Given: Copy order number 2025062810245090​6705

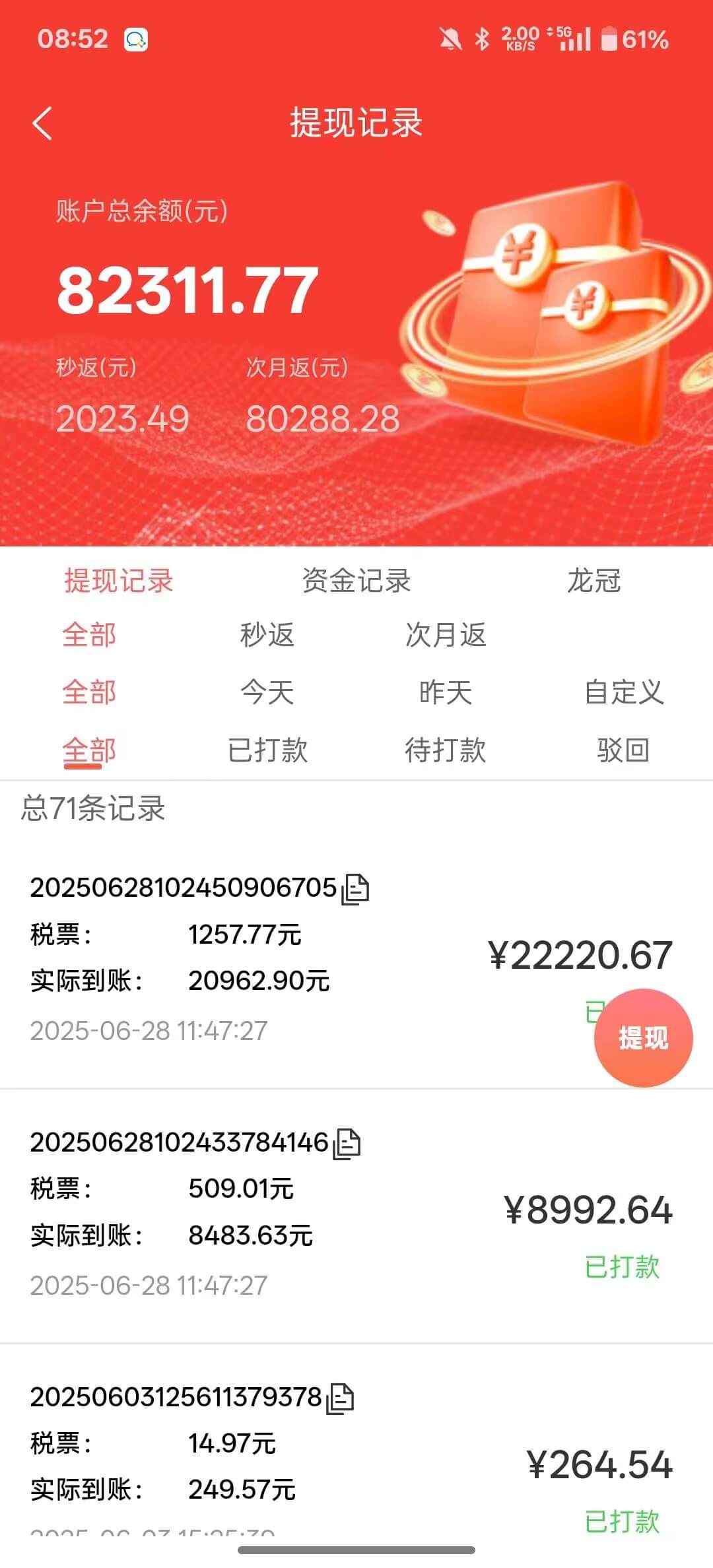Looking at the screenshot, I should coord(355,888).
